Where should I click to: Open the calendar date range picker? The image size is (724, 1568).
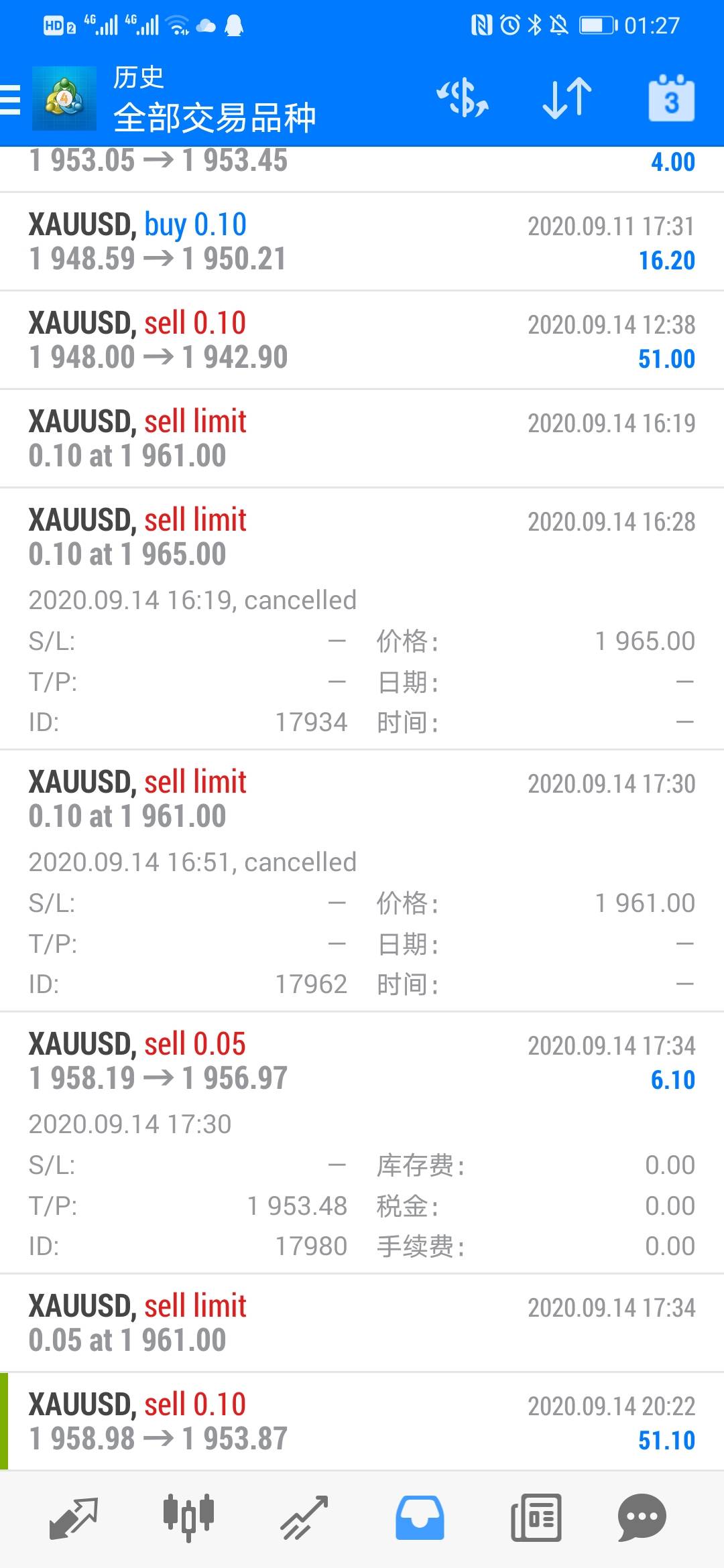671,99
